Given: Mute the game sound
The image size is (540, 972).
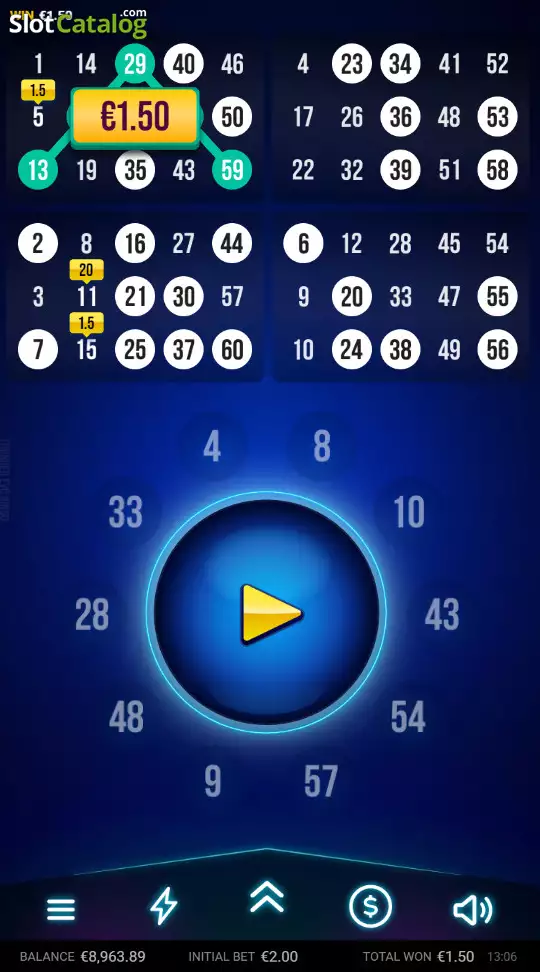Looking at the screenshot, I should [x=472, y=909].
